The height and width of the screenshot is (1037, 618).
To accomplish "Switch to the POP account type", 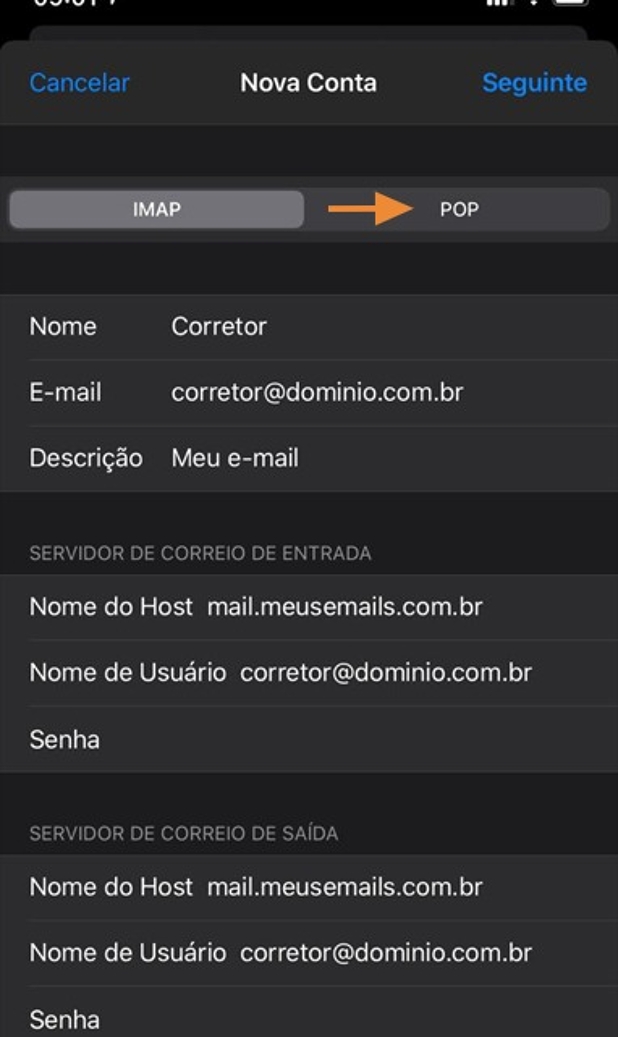I will tap(459, 210).
